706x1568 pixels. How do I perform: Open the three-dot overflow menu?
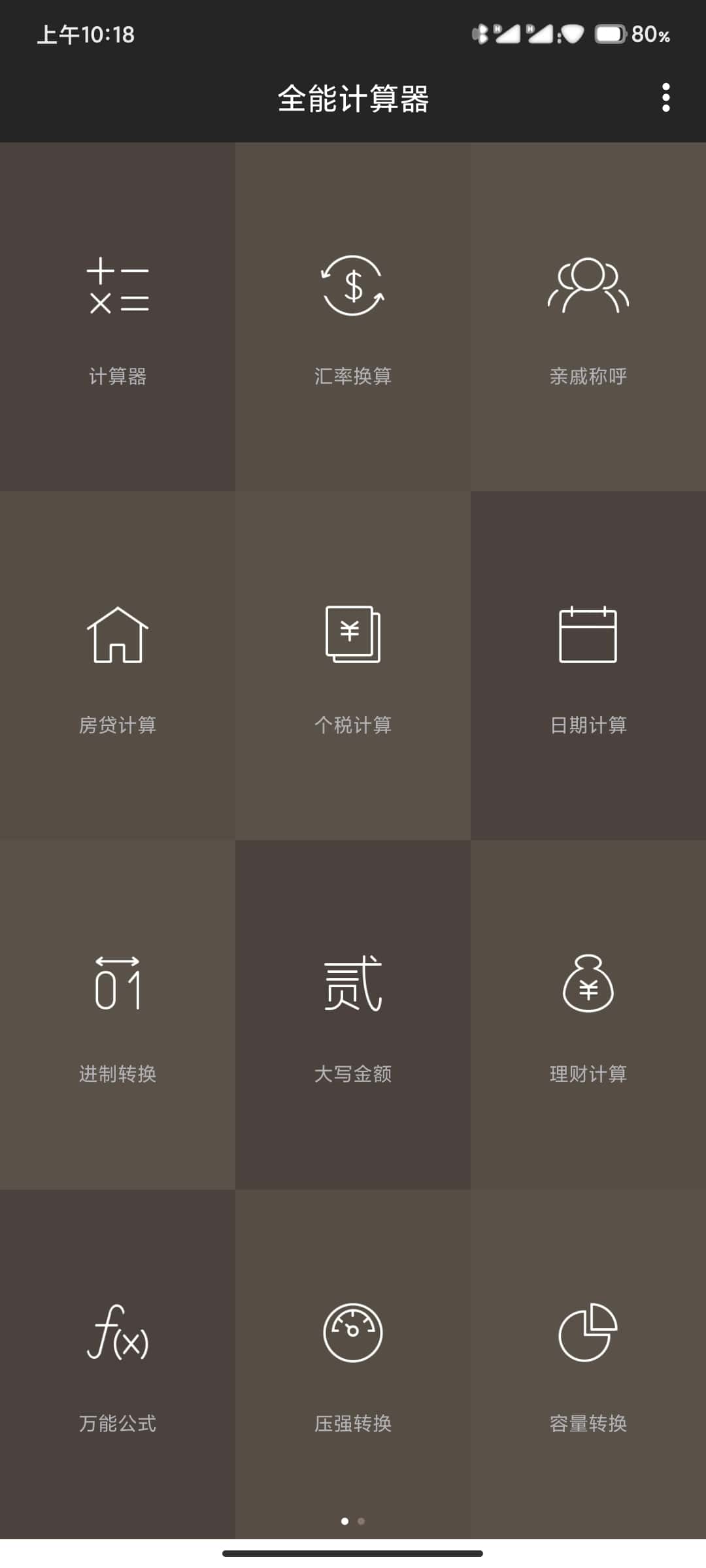tap(665, 98)
